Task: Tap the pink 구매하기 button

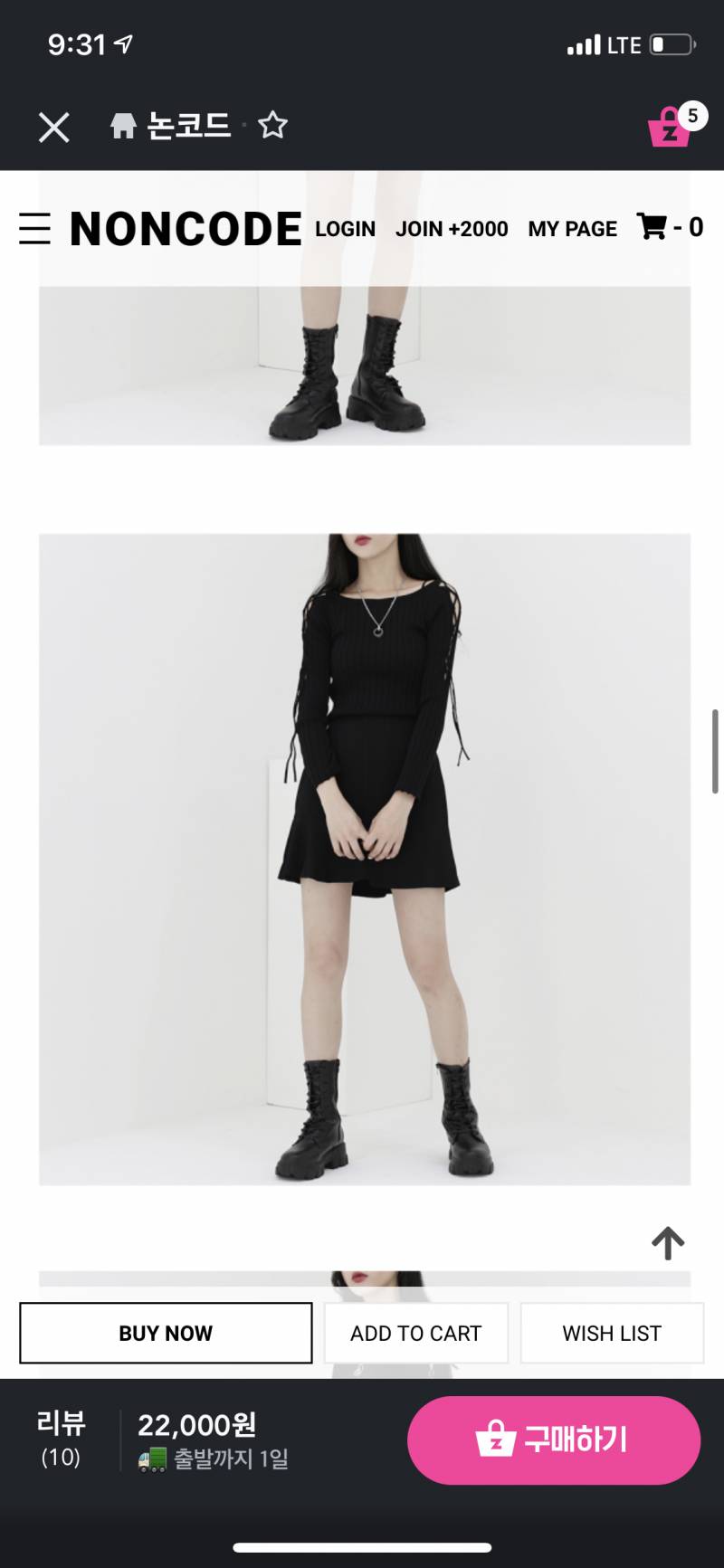Action: pyautogui.click(x=554, y=1439)
